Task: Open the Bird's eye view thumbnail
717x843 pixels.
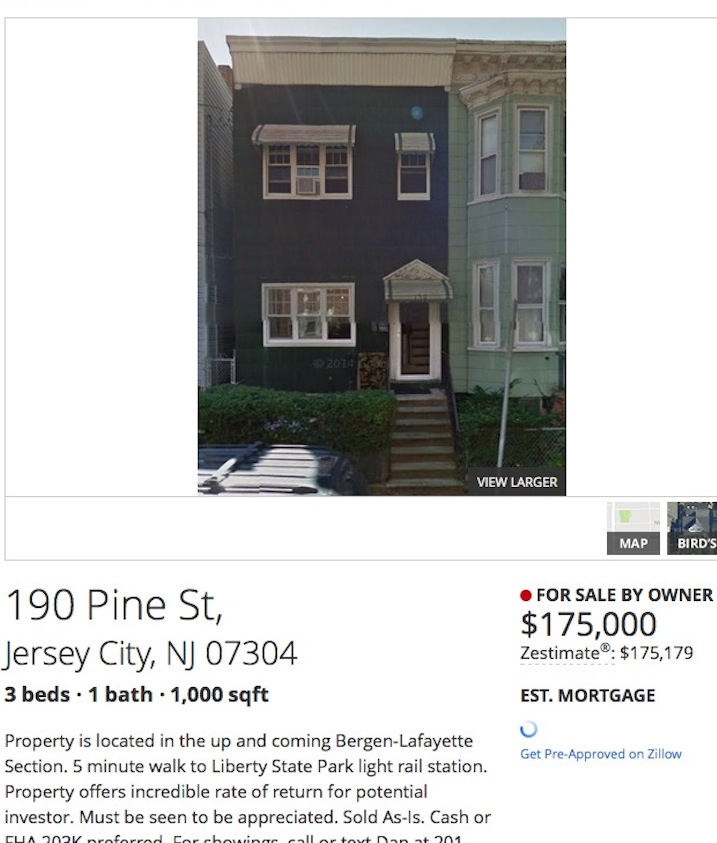Action: (692, 528)
